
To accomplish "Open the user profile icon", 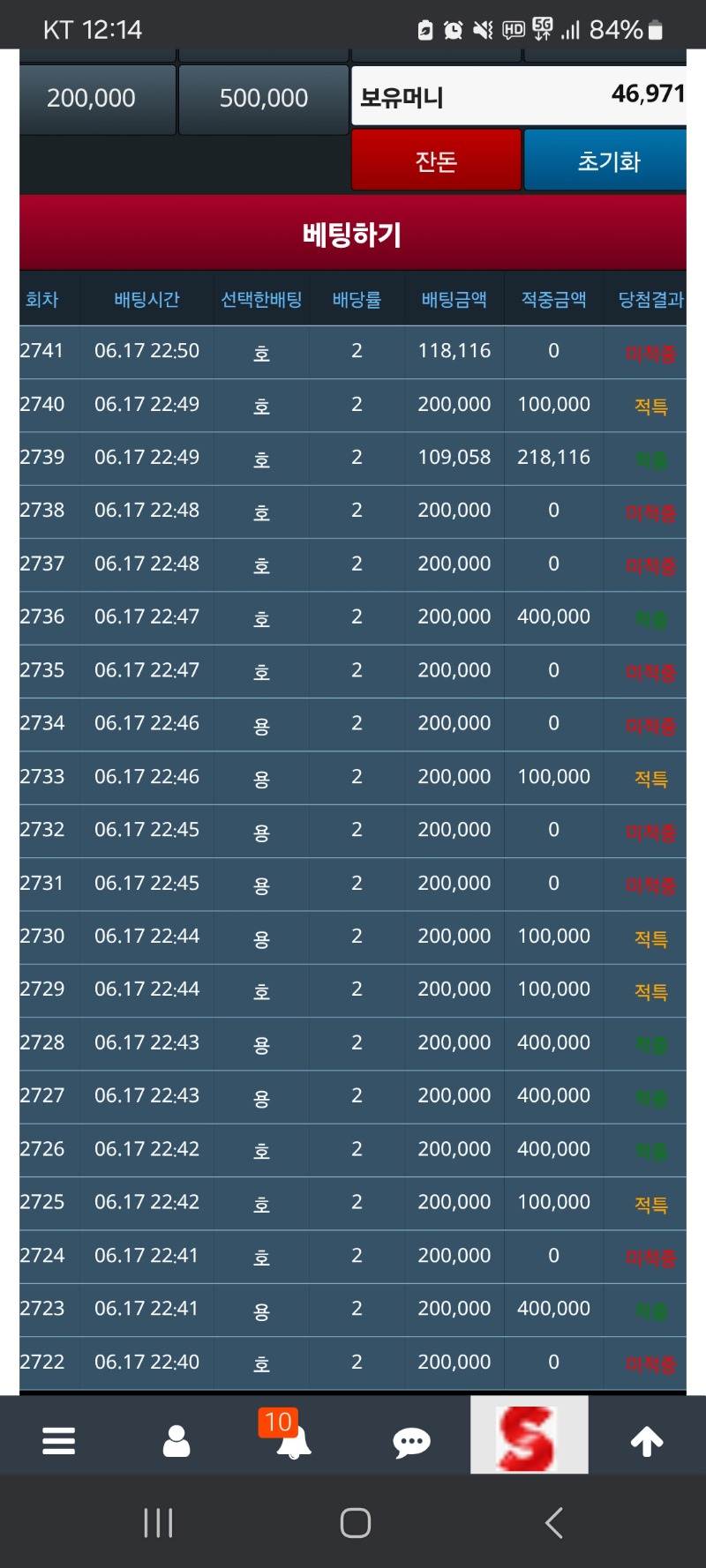I will click(176, 1441).
